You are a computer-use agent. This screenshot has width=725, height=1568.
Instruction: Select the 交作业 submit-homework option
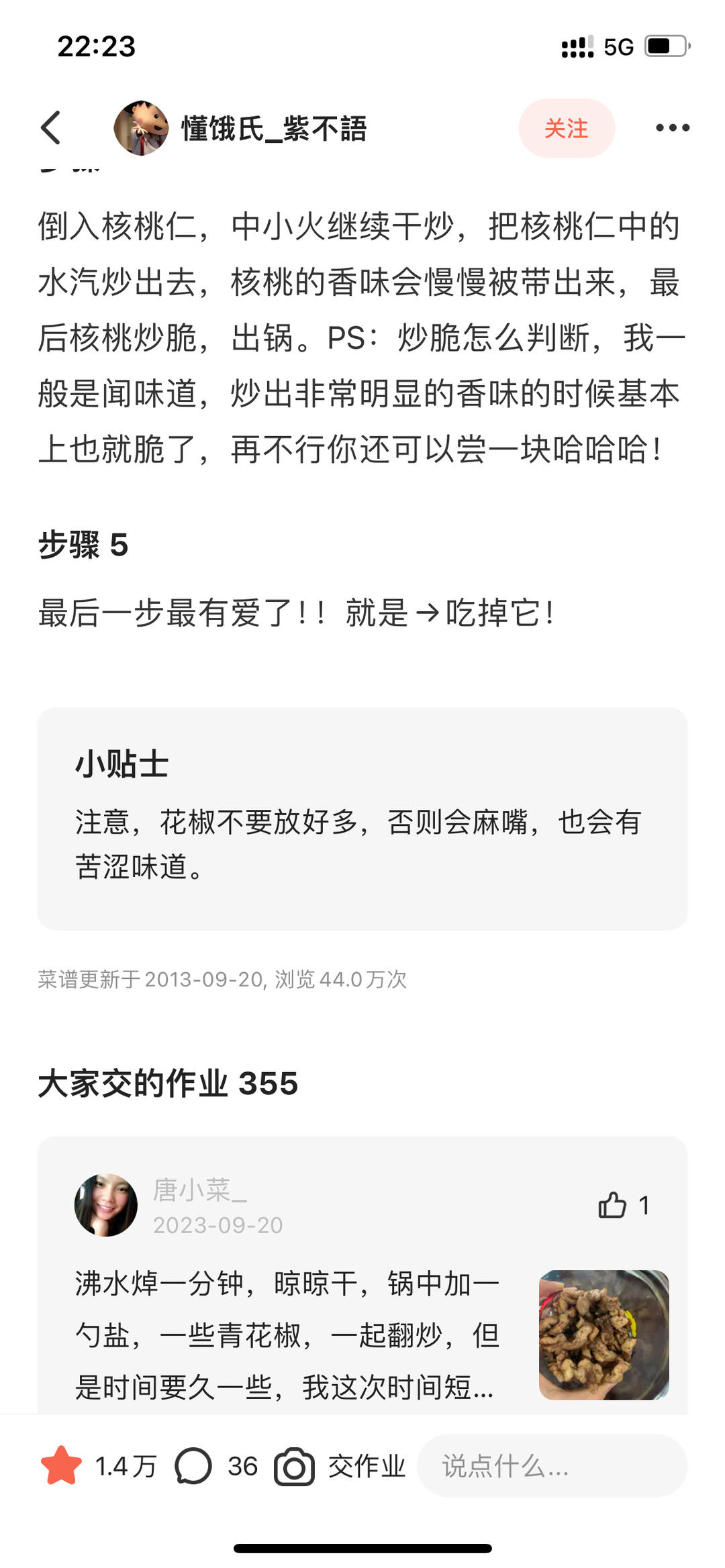tap(366, 1467)
